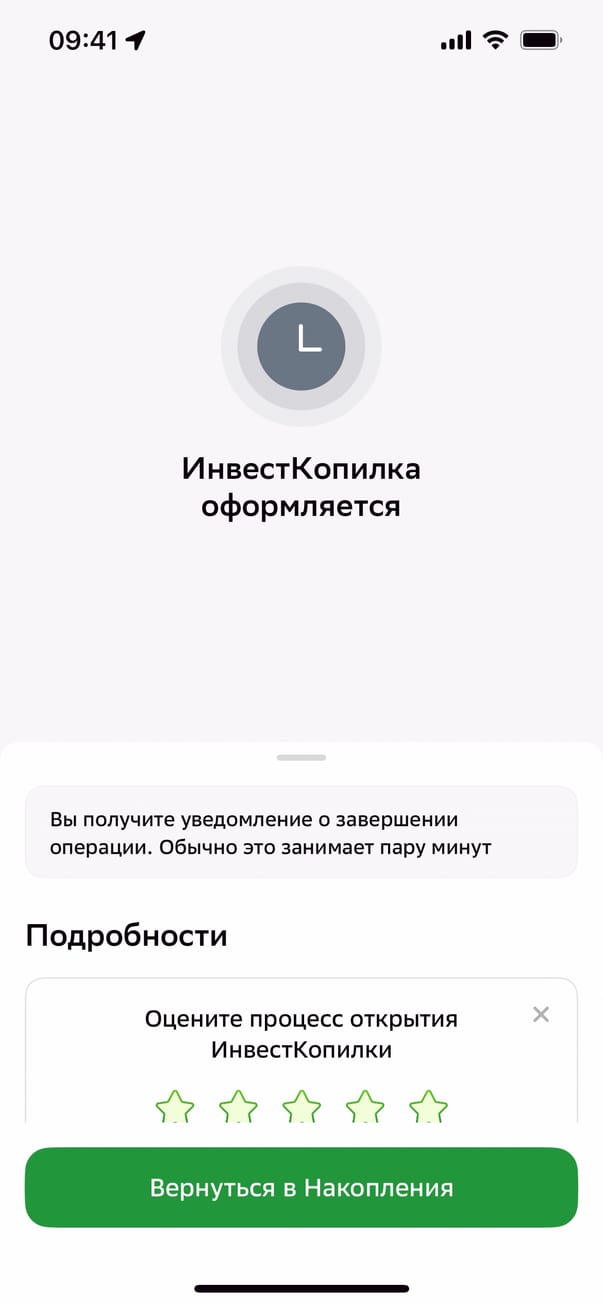Tap the bottom sheet drag handle

tap(301, 758)
